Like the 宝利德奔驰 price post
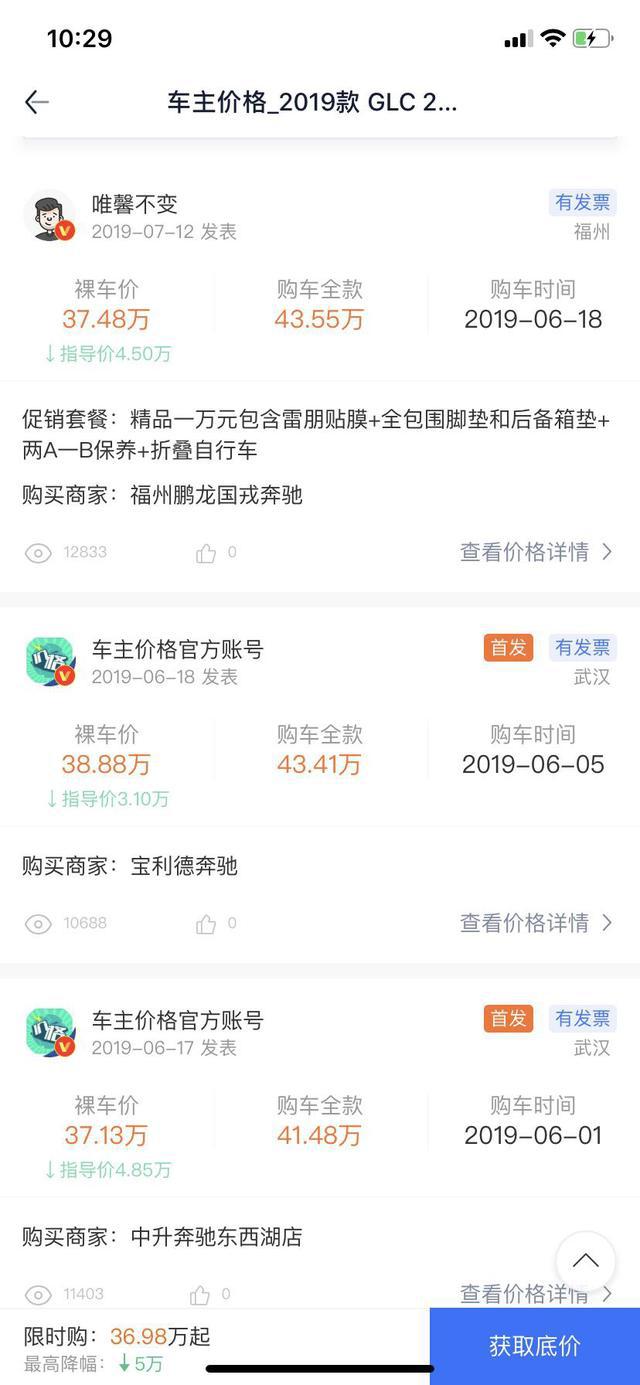Image resolution: width=640 pixels, height=1385 pixels. tap(206, 924)
